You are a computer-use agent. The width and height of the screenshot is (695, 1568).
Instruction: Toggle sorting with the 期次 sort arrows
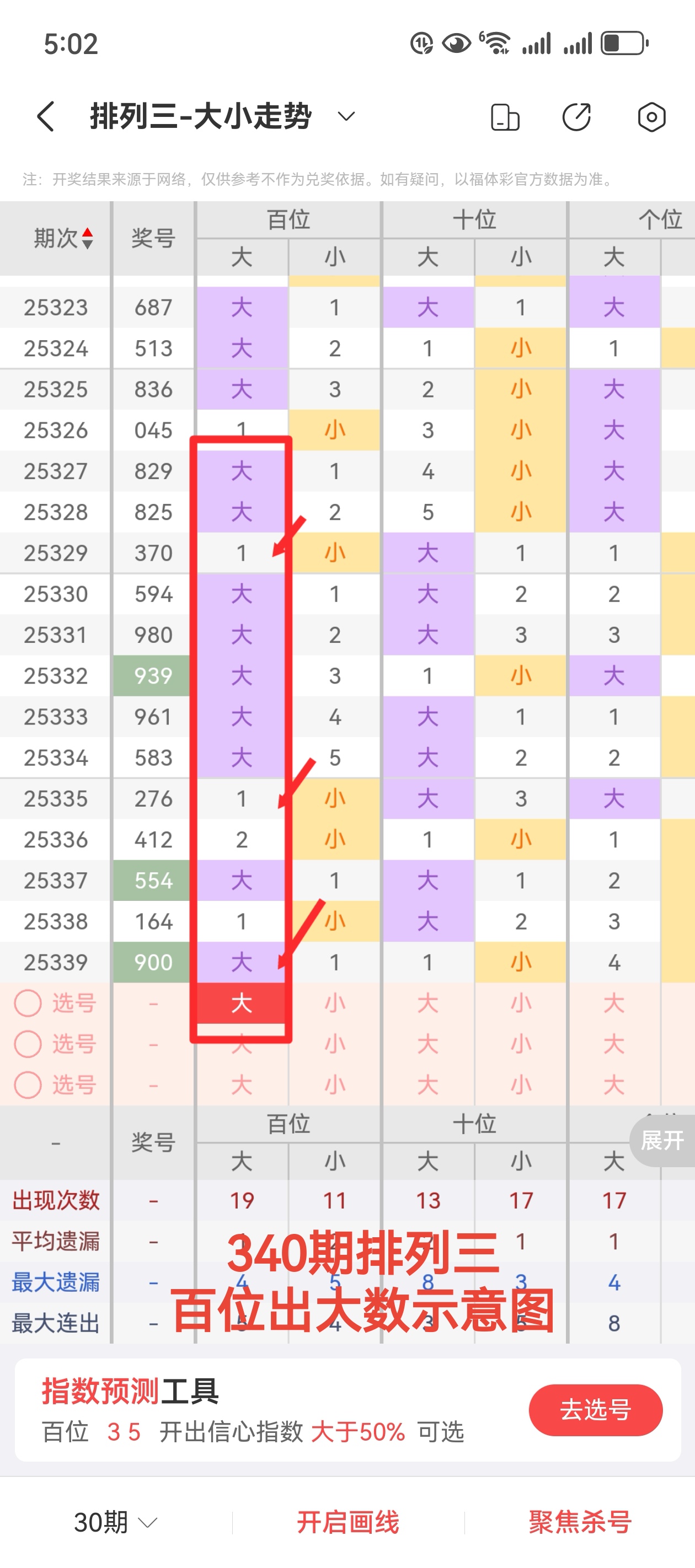[x=88, y=238]
